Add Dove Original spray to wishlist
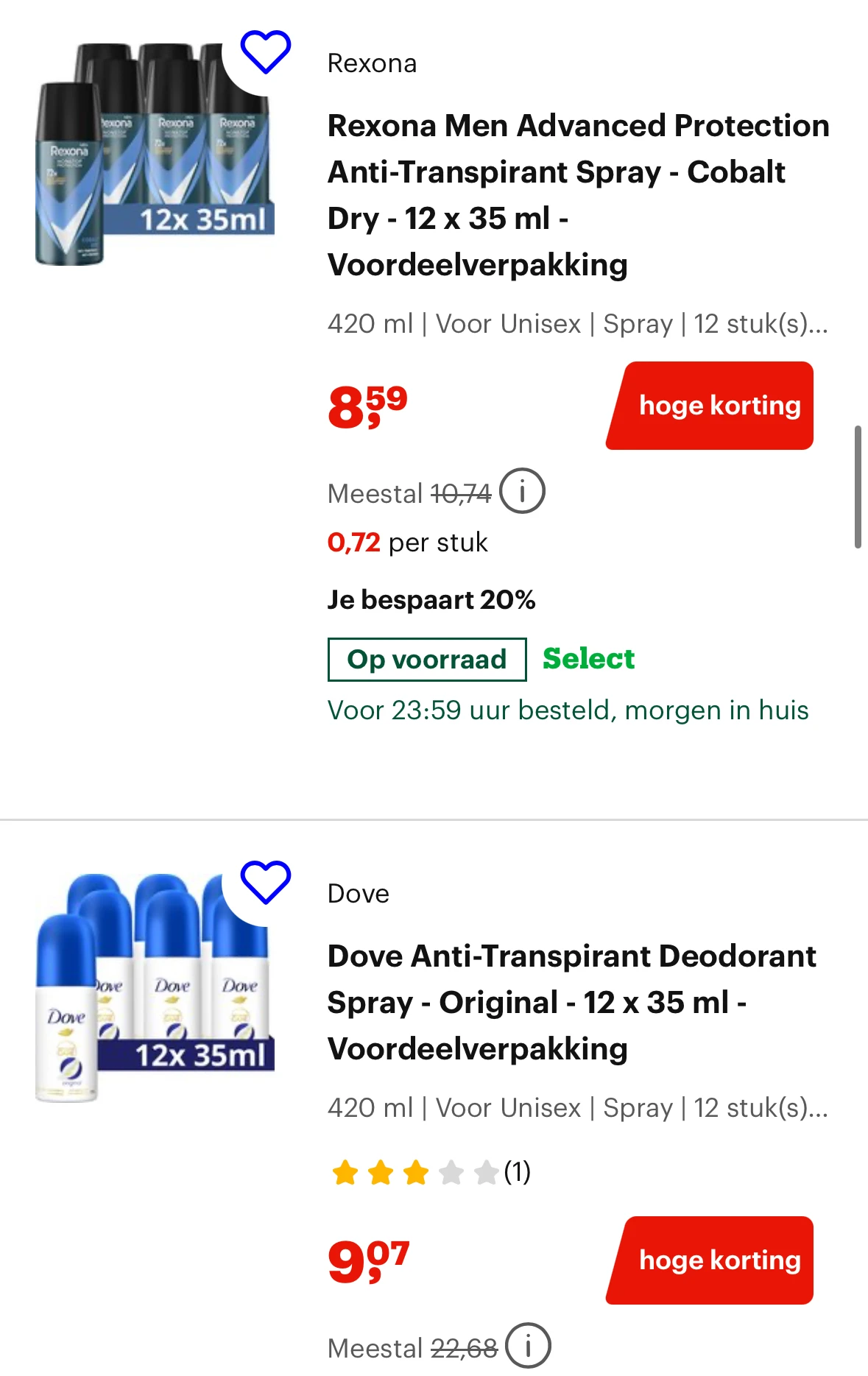868x1376 pixels. tap(266, 881)
